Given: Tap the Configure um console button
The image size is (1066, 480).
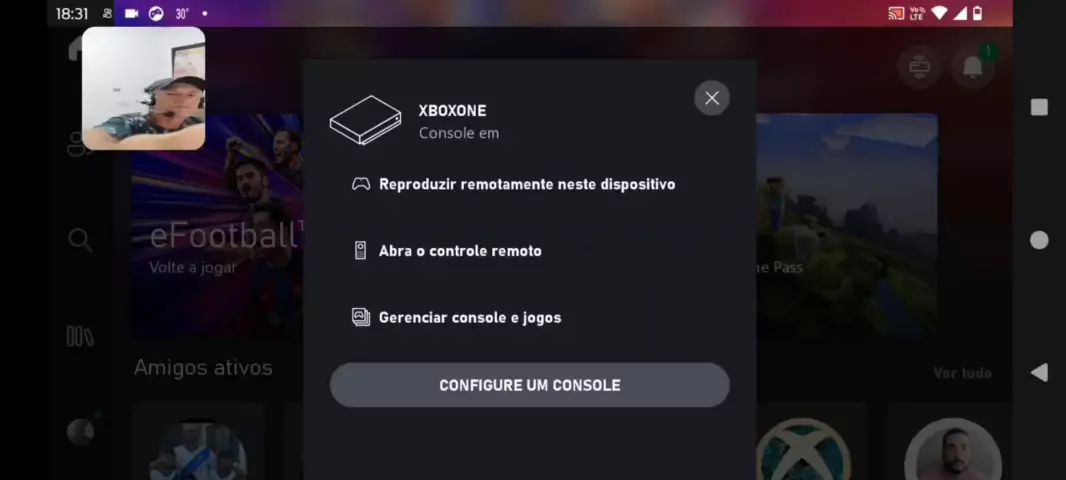Looking at the screenshot, I should [529, 385].
